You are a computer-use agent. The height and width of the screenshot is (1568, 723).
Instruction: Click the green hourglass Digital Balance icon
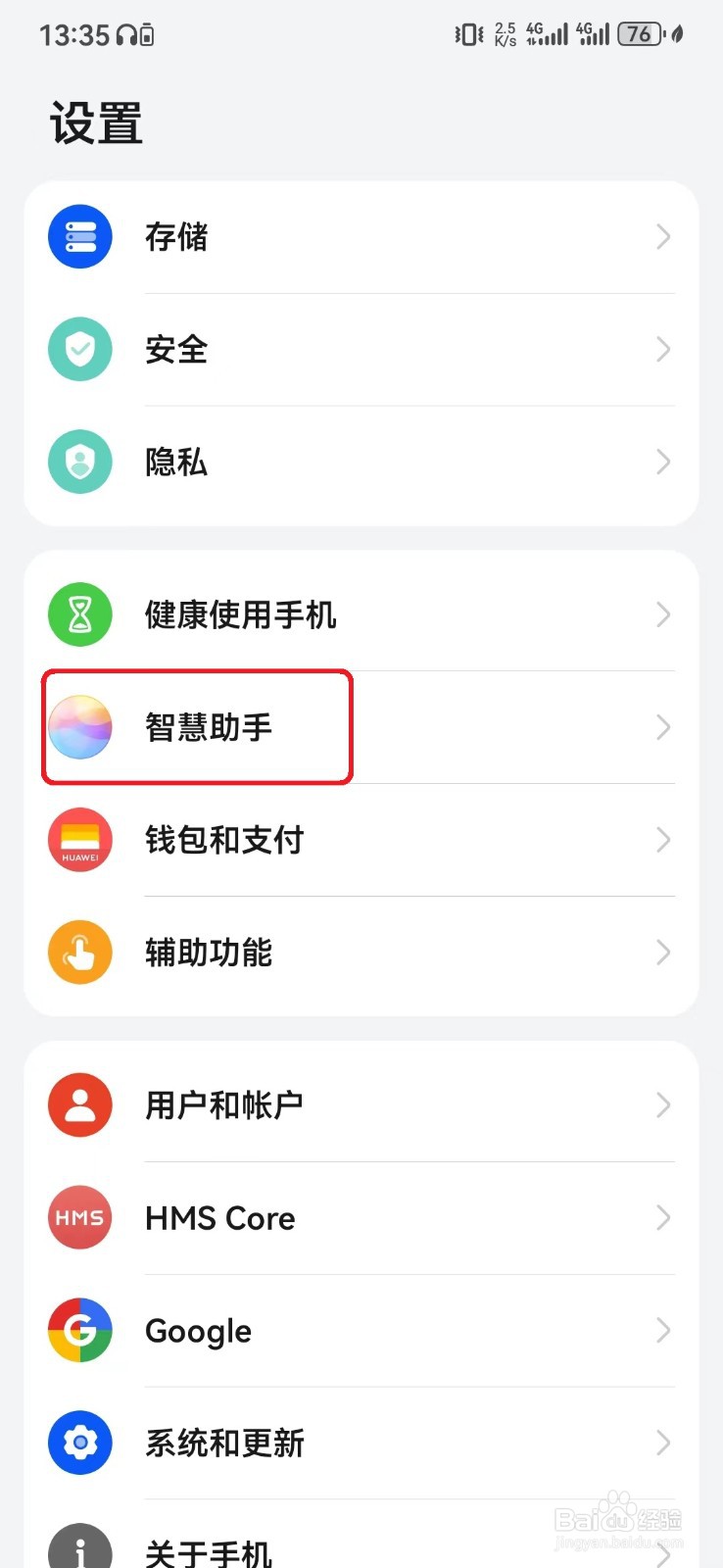(79, 614)
